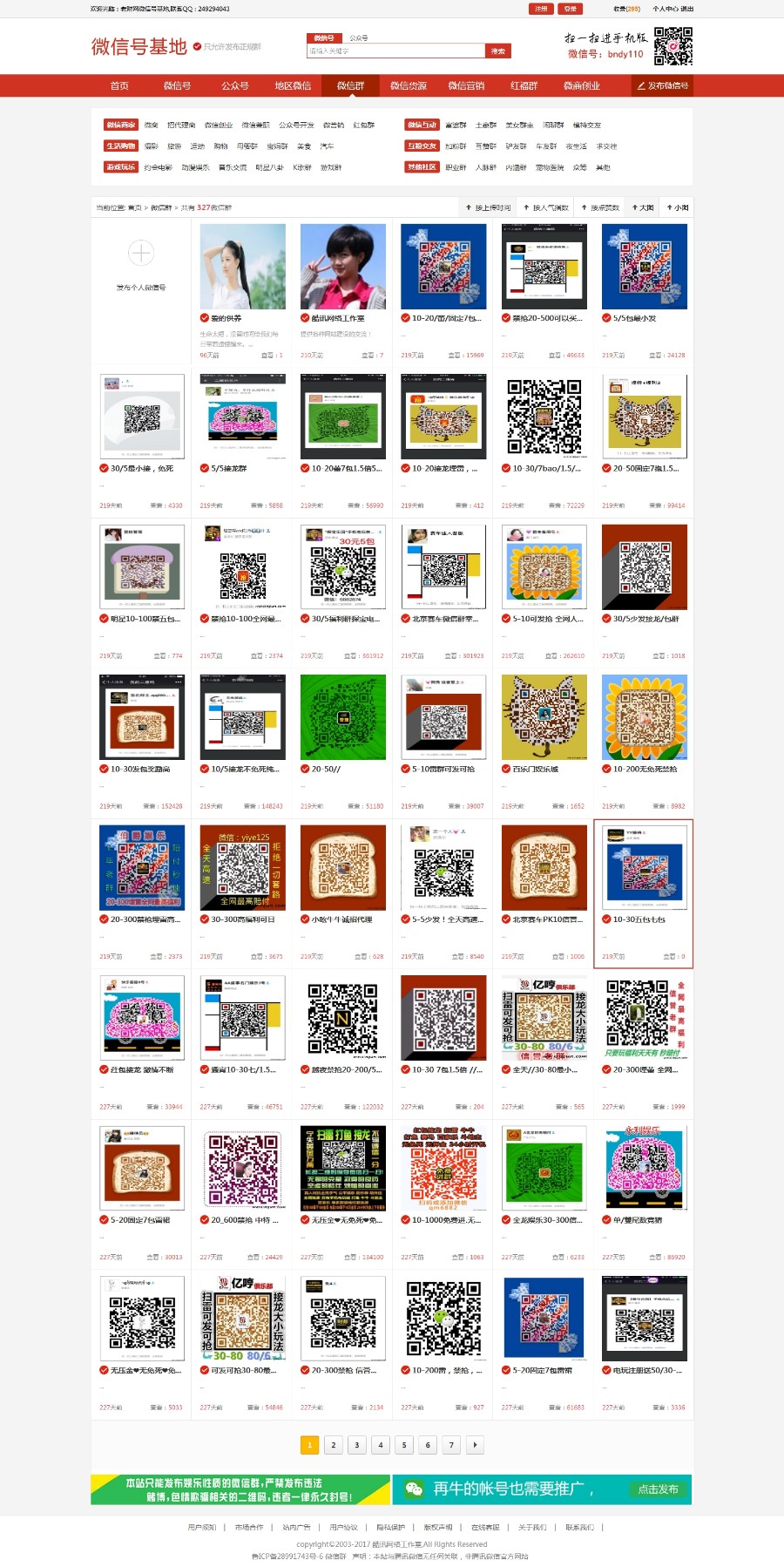The height and width of the screenshot is (1567, 784).
Task: Tap the 点击发布 banner button
Action: point(658,1489)
